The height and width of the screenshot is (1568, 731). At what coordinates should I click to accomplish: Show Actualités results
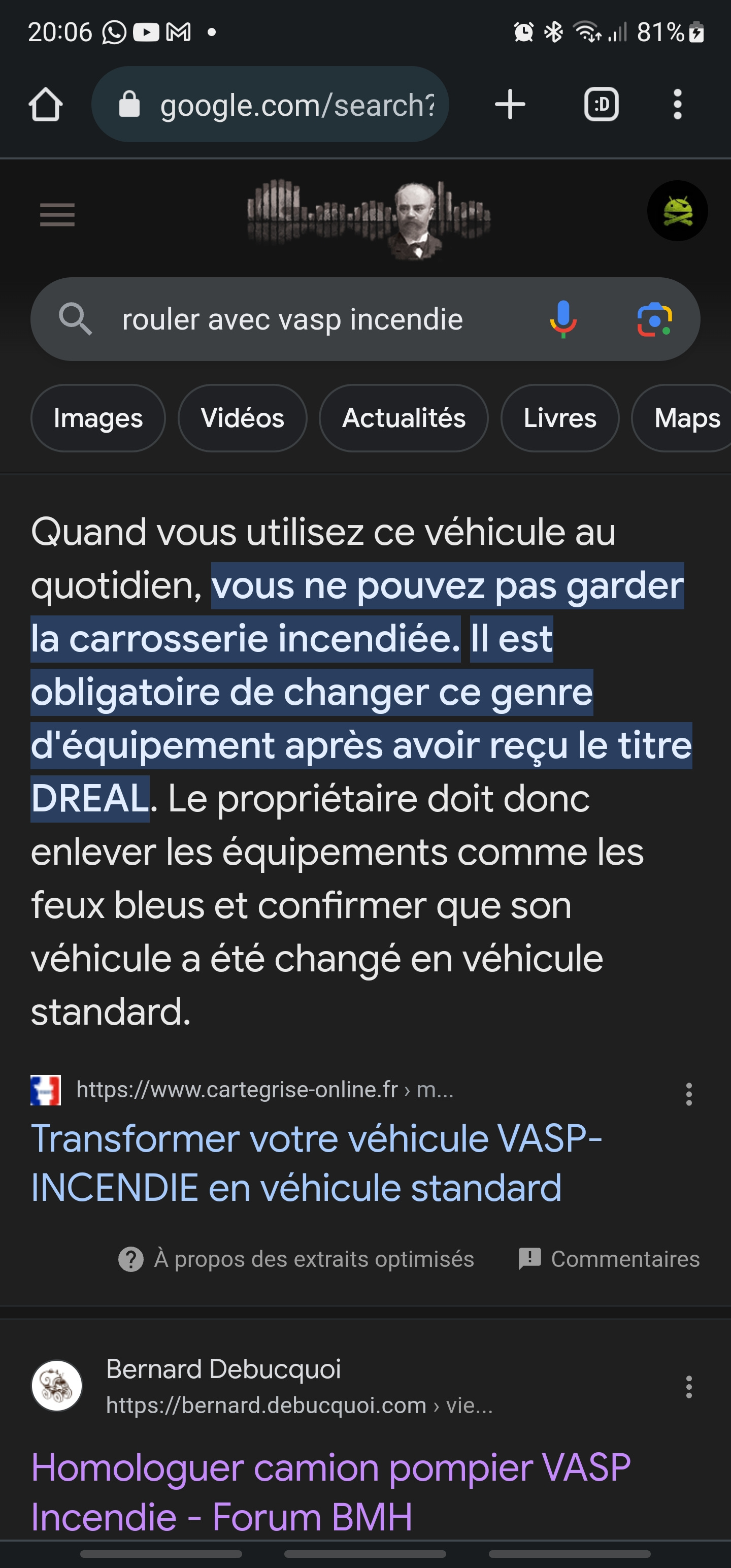point(404,418)
